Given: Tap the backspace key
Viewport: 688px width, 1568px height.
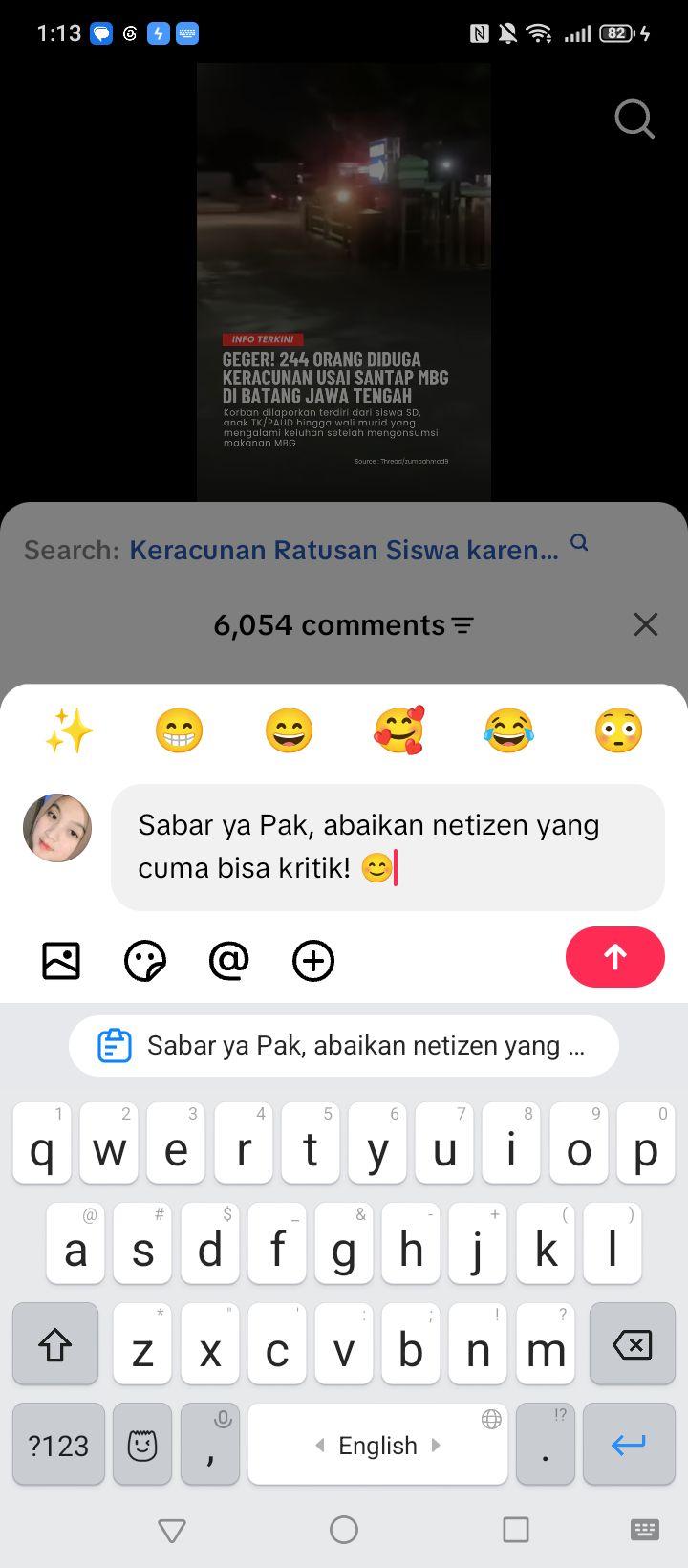Looking at the screenshot, I should (x=632, y=1344).
